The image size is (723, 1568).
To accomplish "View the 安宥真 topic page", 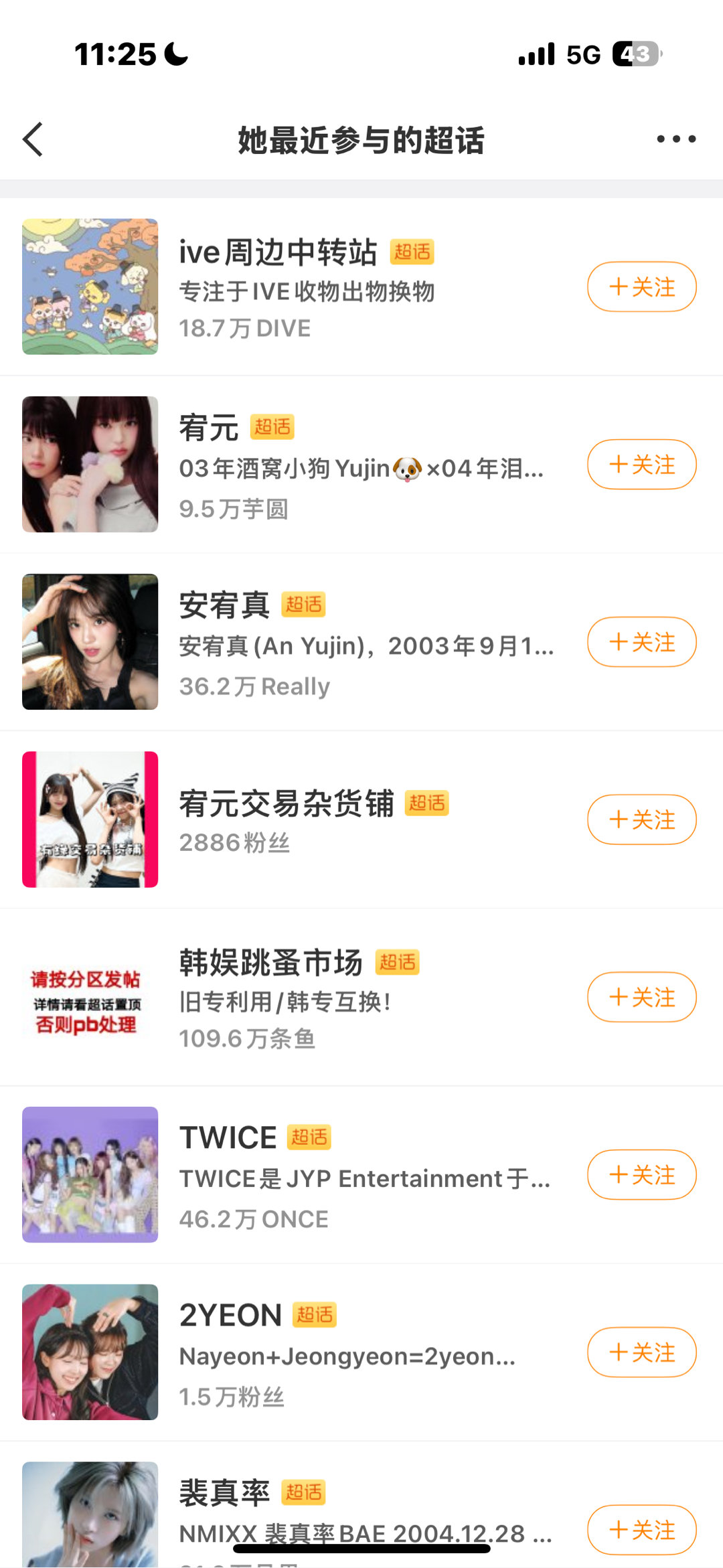I will point(224,605).
